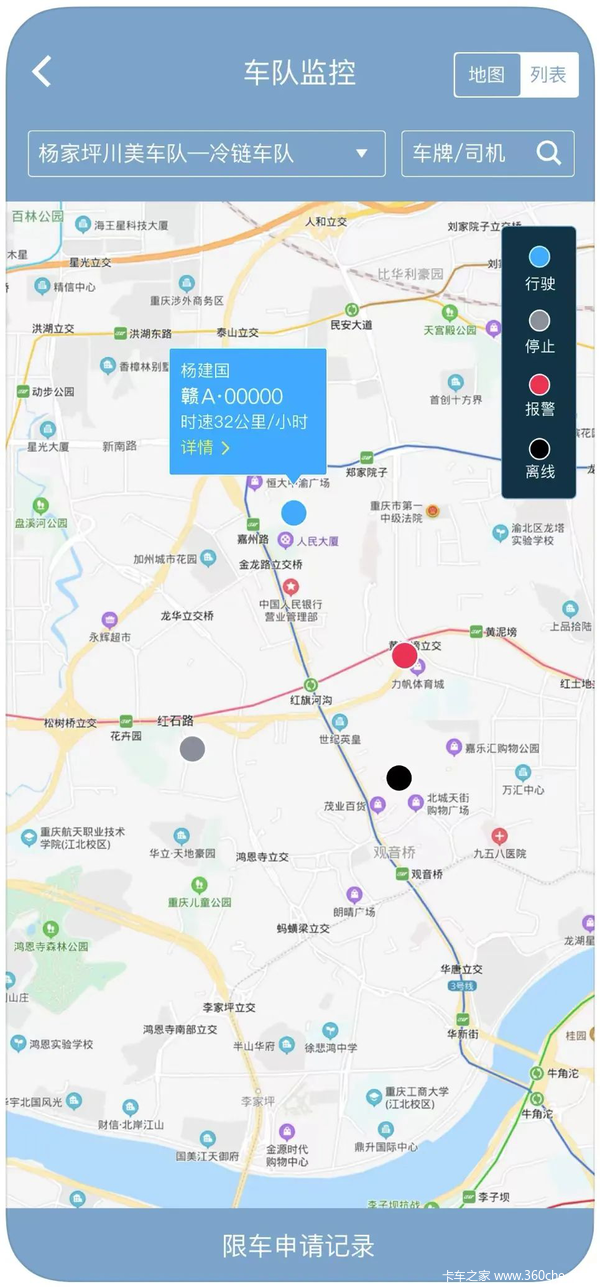Viewport: 600px width, 1287px height.
Task: Switch to the 列表 view
Action: [548, 75]
